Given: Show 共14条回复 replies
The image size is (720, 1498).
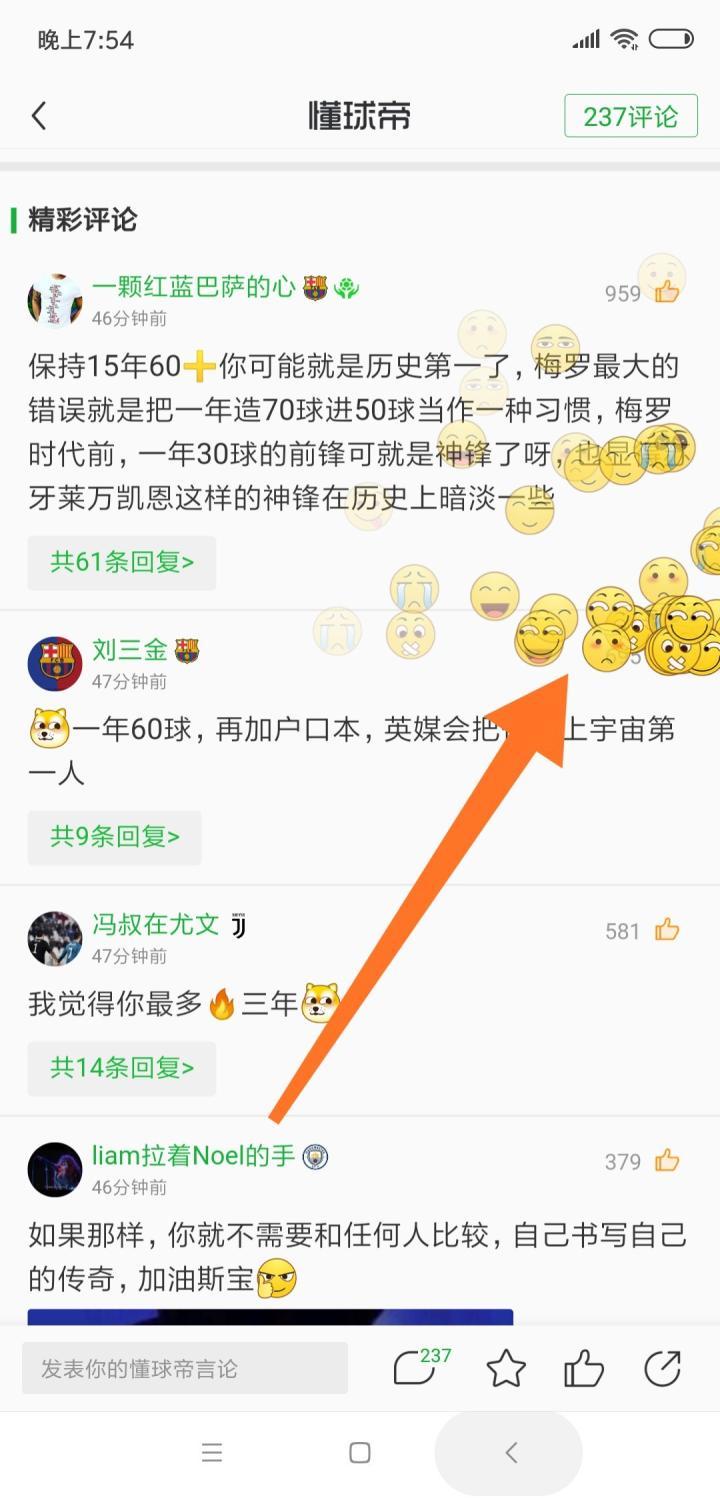Looking at the screenshot, I should [x=121, y=1068].
